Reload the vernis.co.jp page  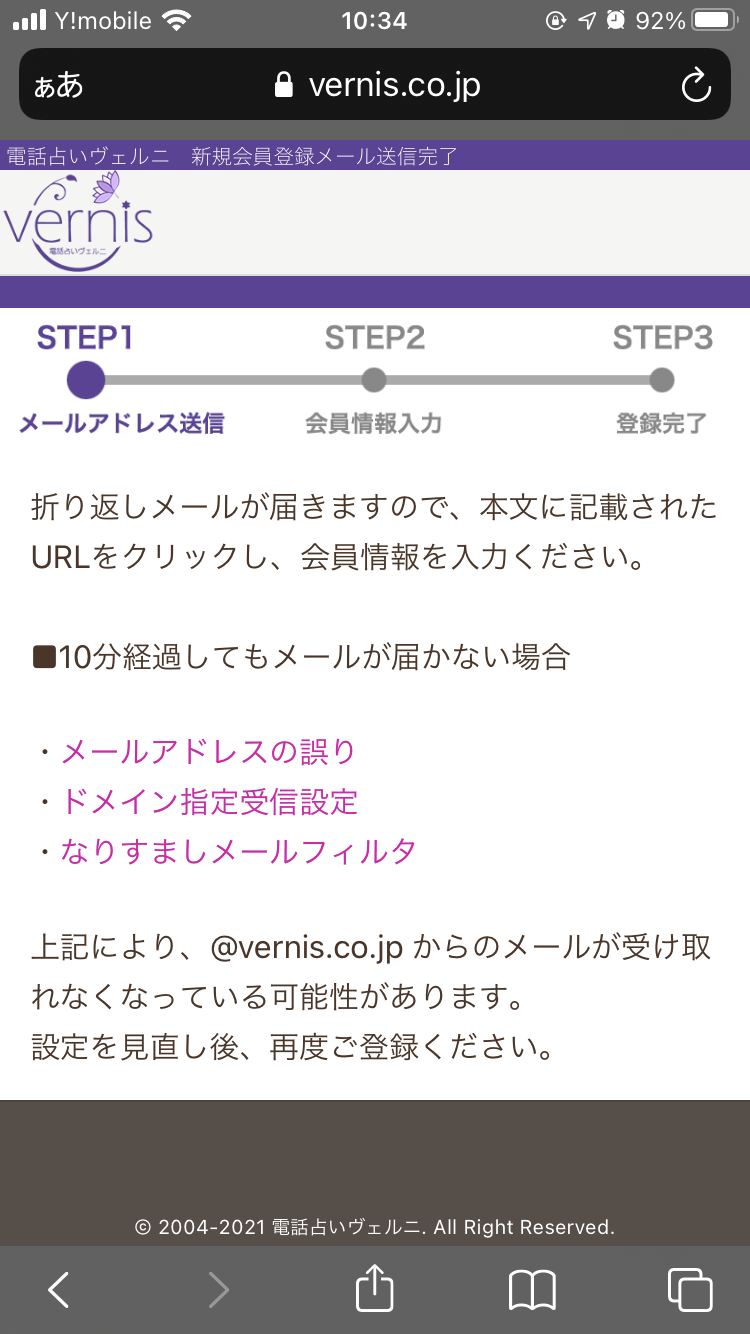point(695,85)
